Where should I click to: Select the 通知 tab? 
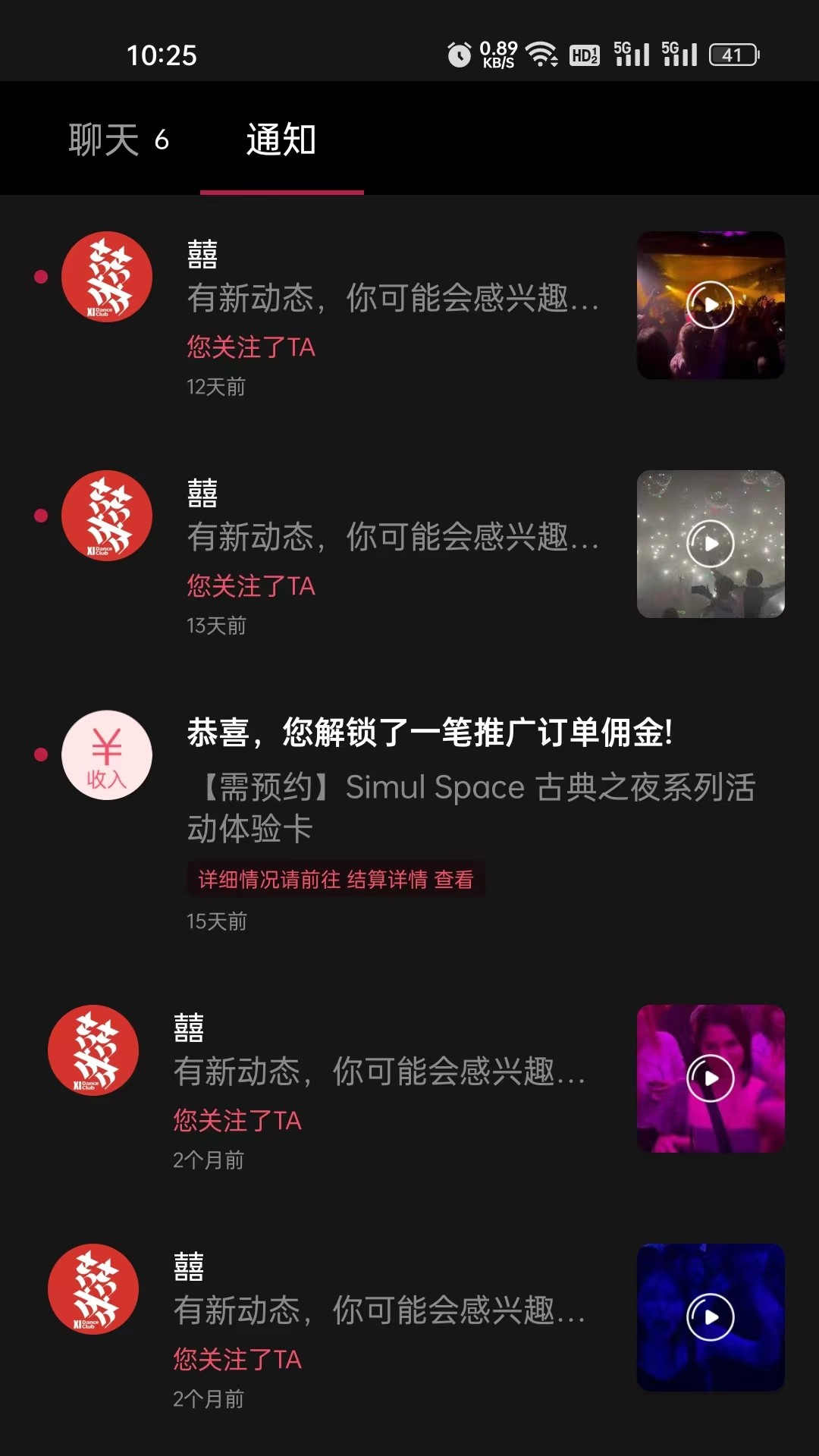281,140
